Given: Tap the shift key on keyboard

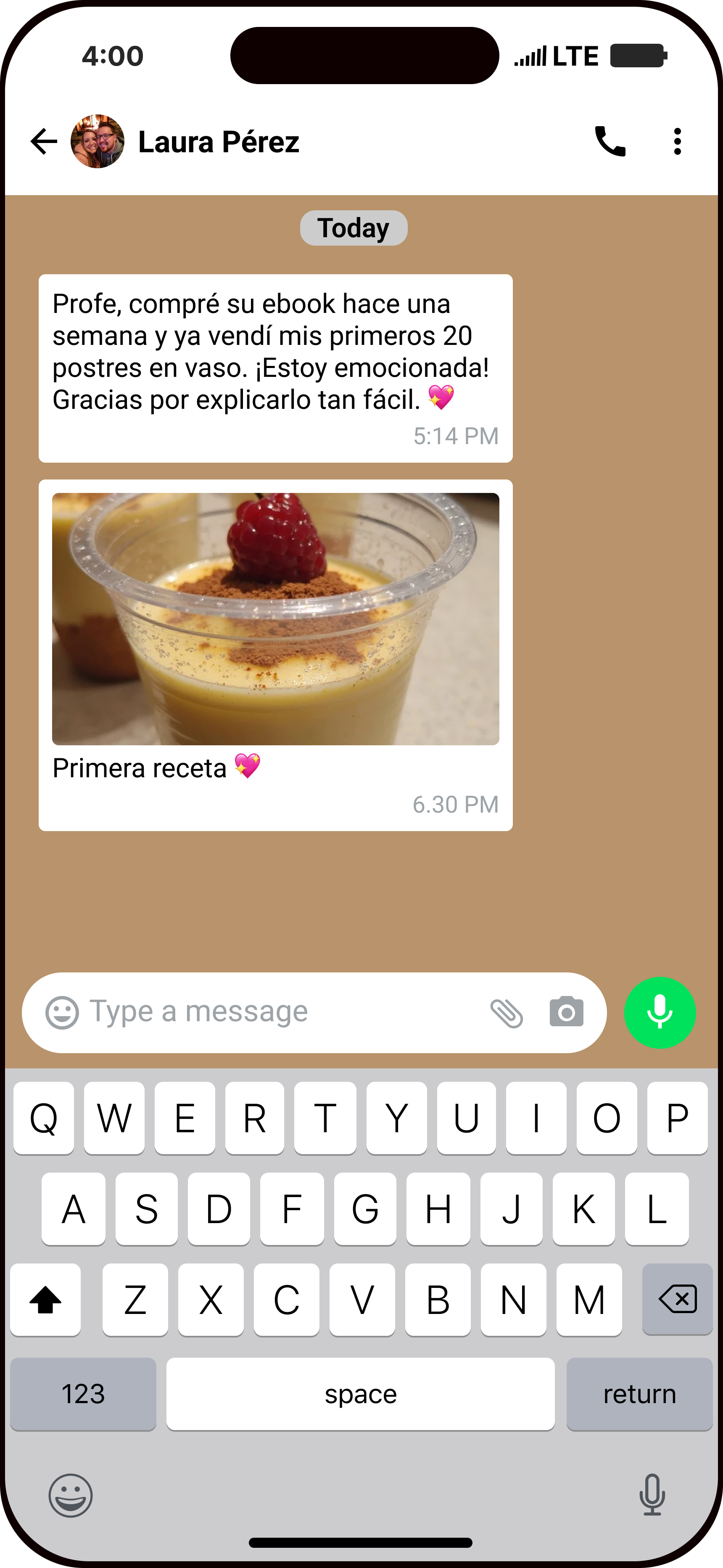Looking at the screenshot, I should tap(46, 1300).
